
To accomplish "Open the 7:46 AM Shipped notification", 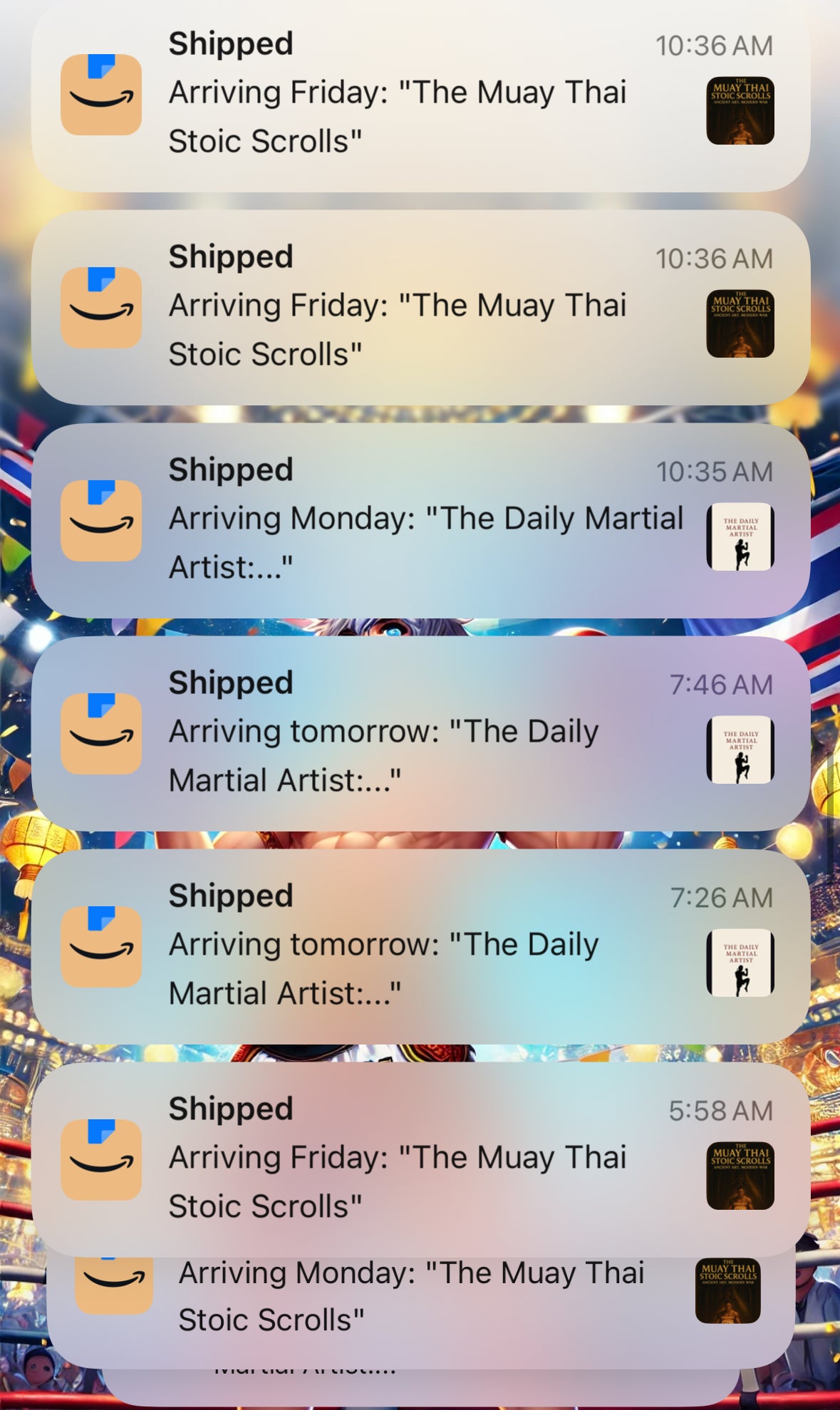I will [x=420, y=734].
